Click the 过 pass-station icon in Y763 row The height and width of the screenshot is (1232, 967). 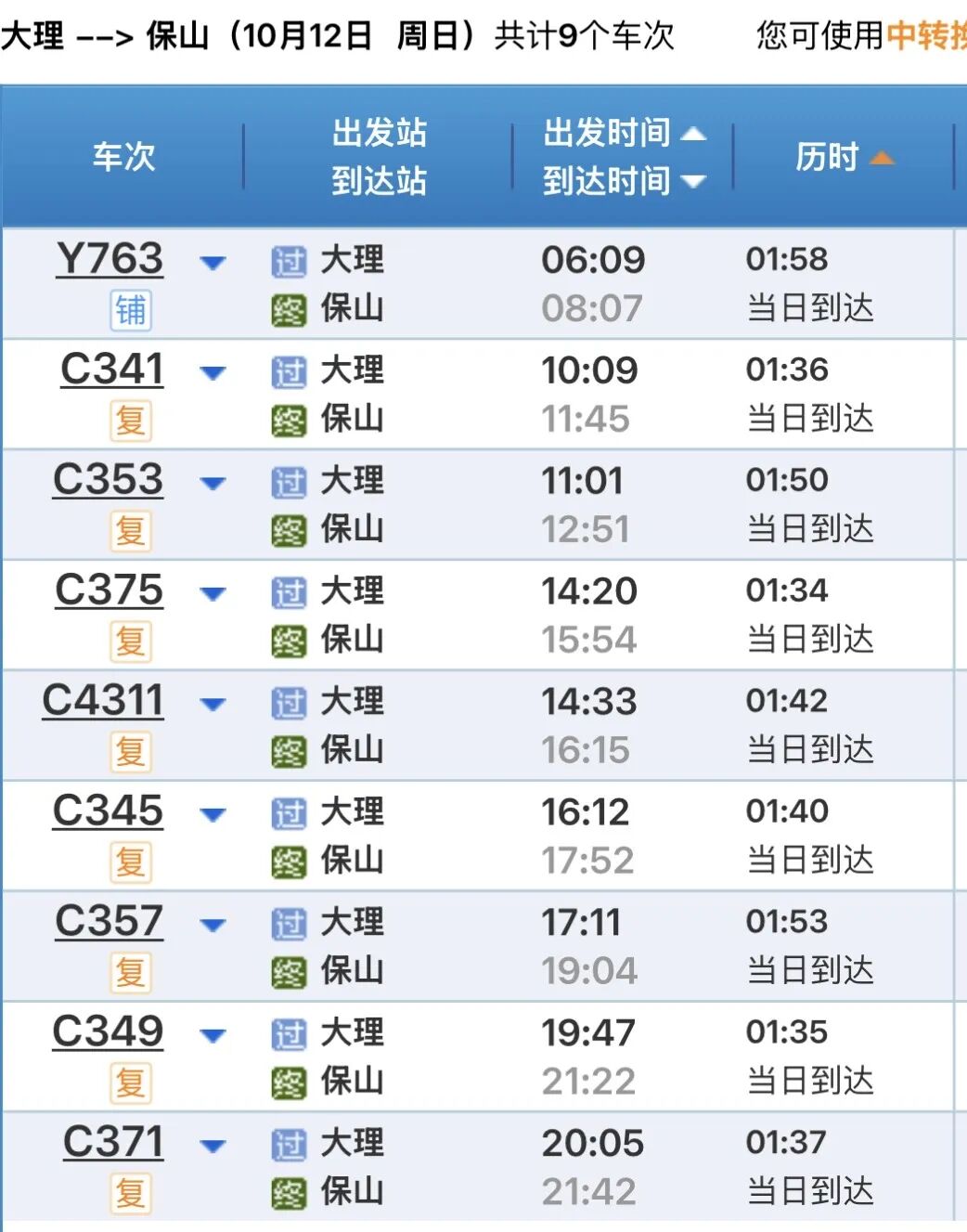point(289,261)
